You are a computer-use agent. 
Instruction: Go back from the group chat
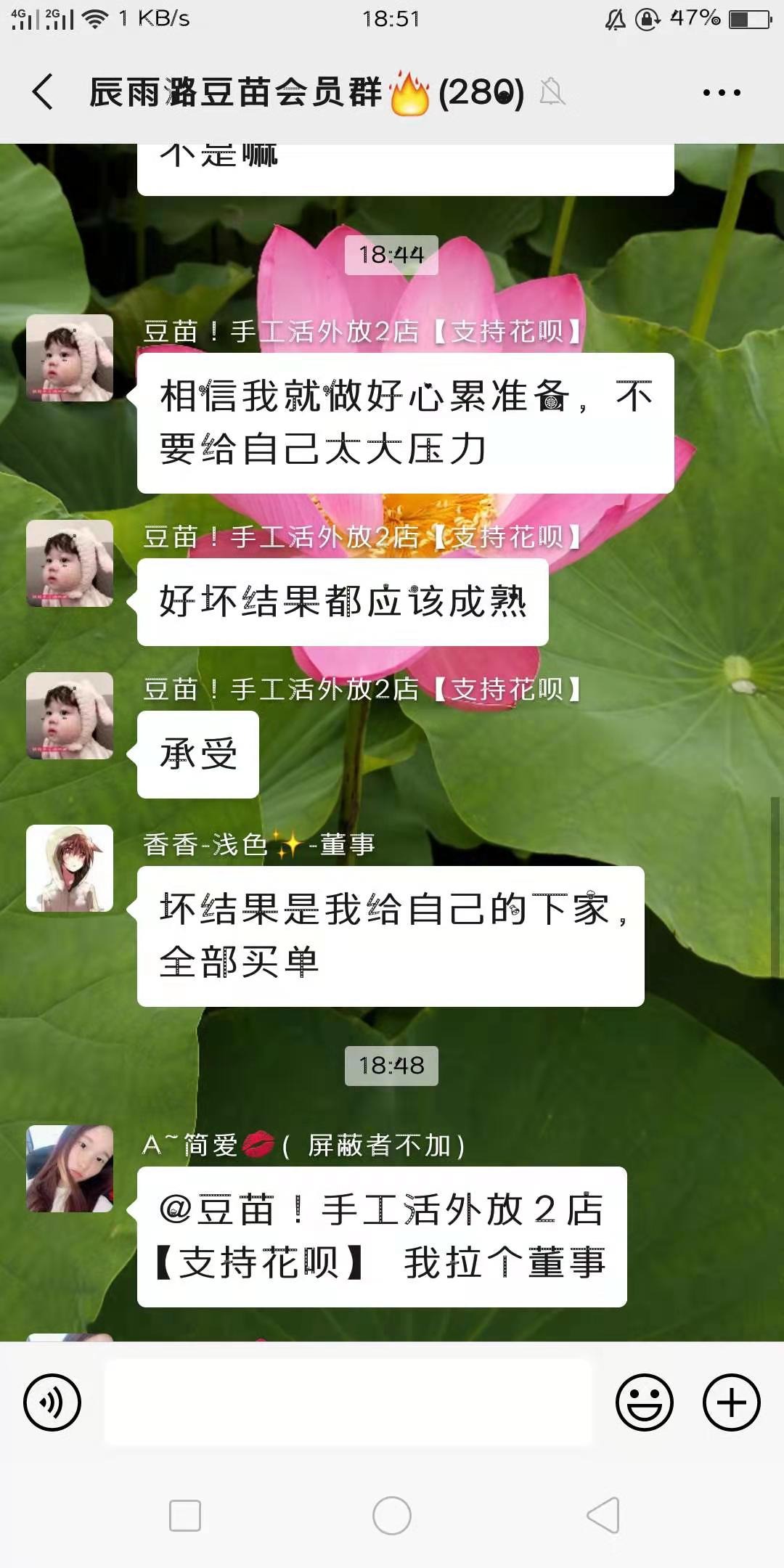[42, 92]
